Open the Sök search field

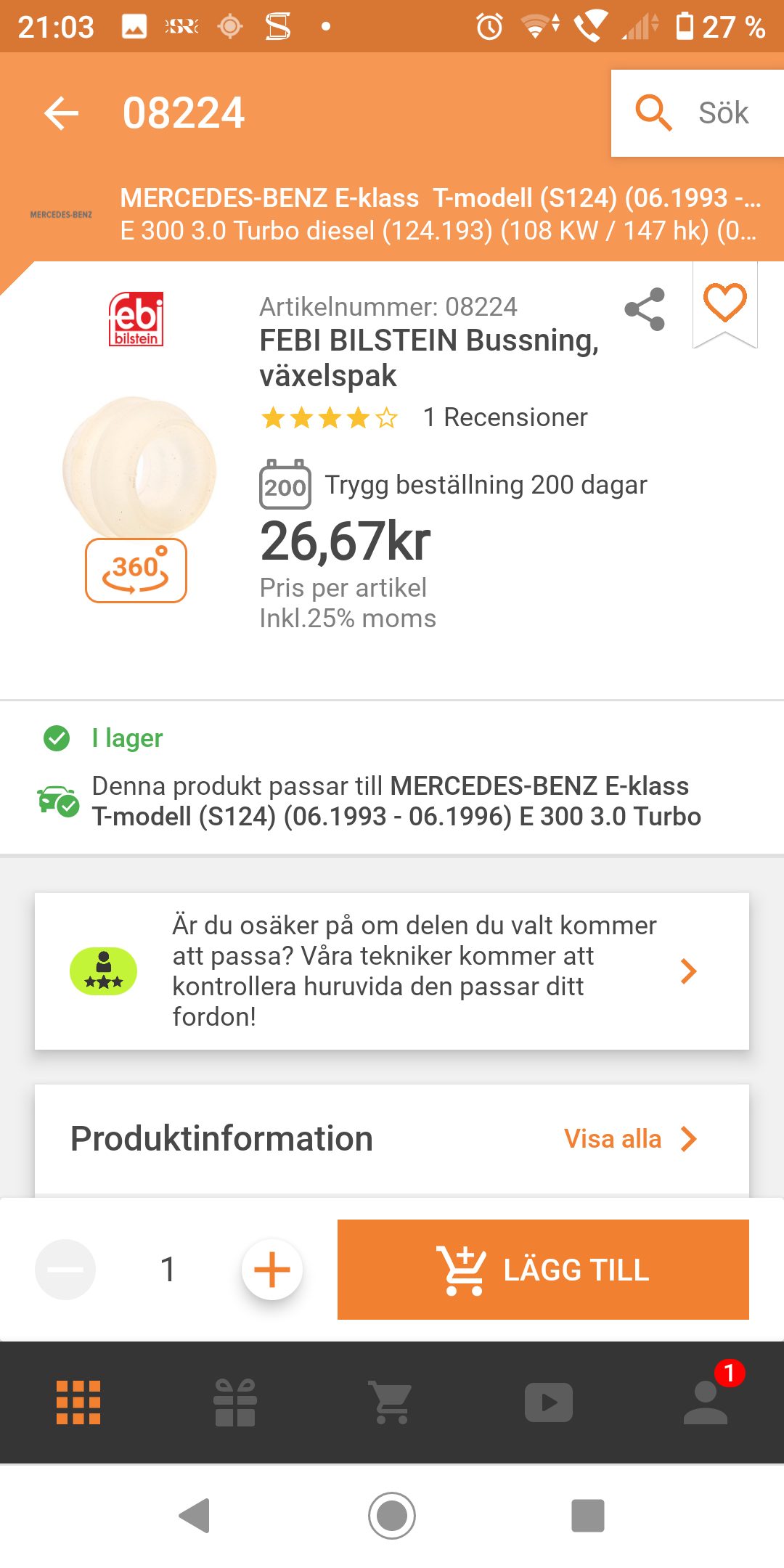point(697,113)
